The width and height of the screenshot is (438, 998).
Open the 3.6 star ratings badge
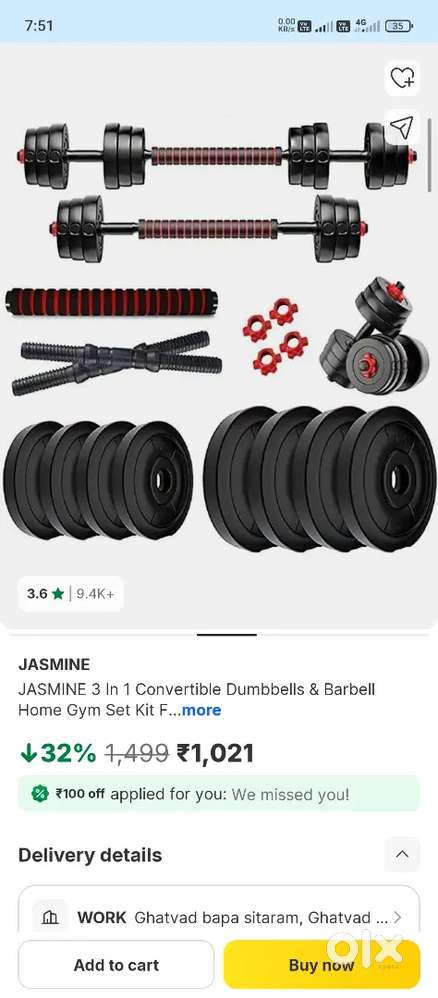[x=71, y=594]
